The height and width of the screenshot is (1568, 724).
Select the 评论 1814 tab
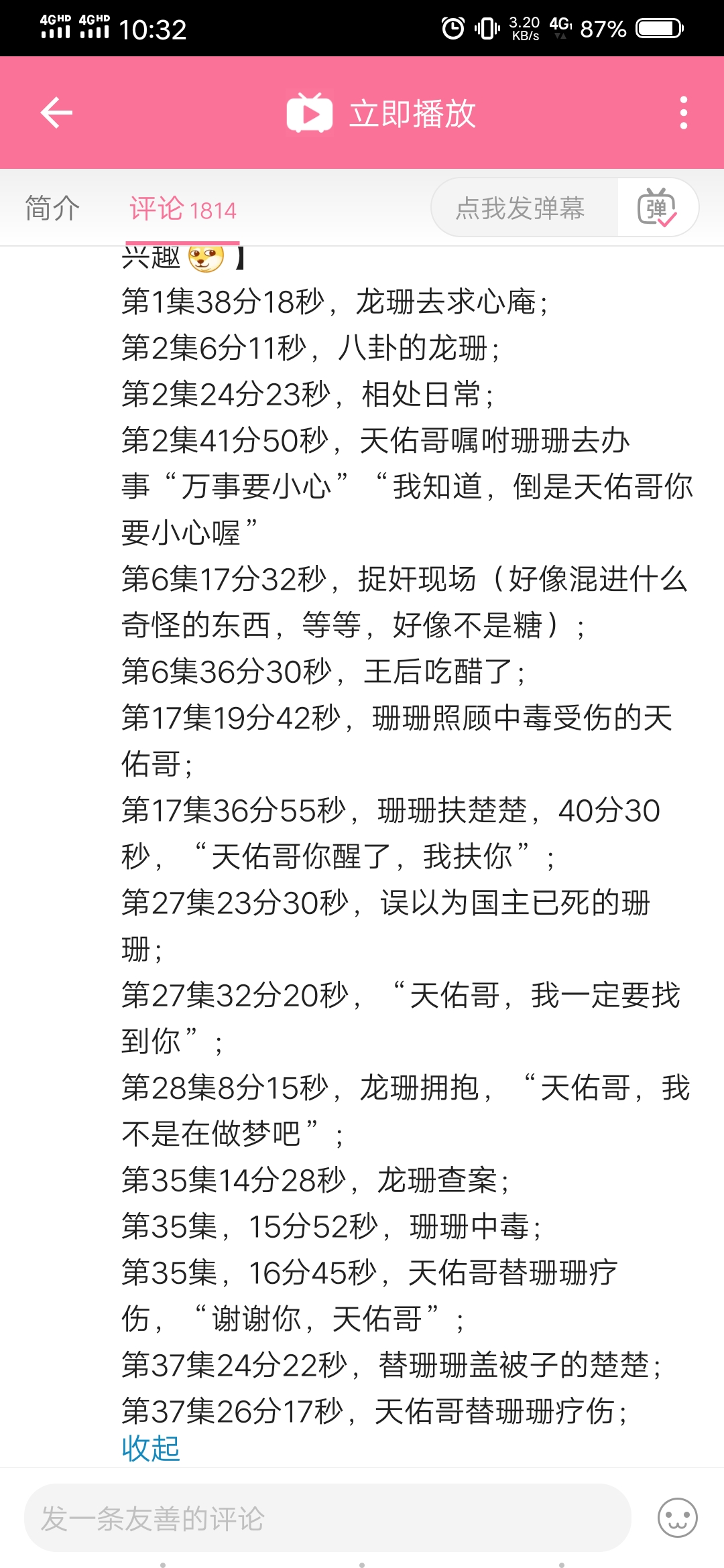182,209
